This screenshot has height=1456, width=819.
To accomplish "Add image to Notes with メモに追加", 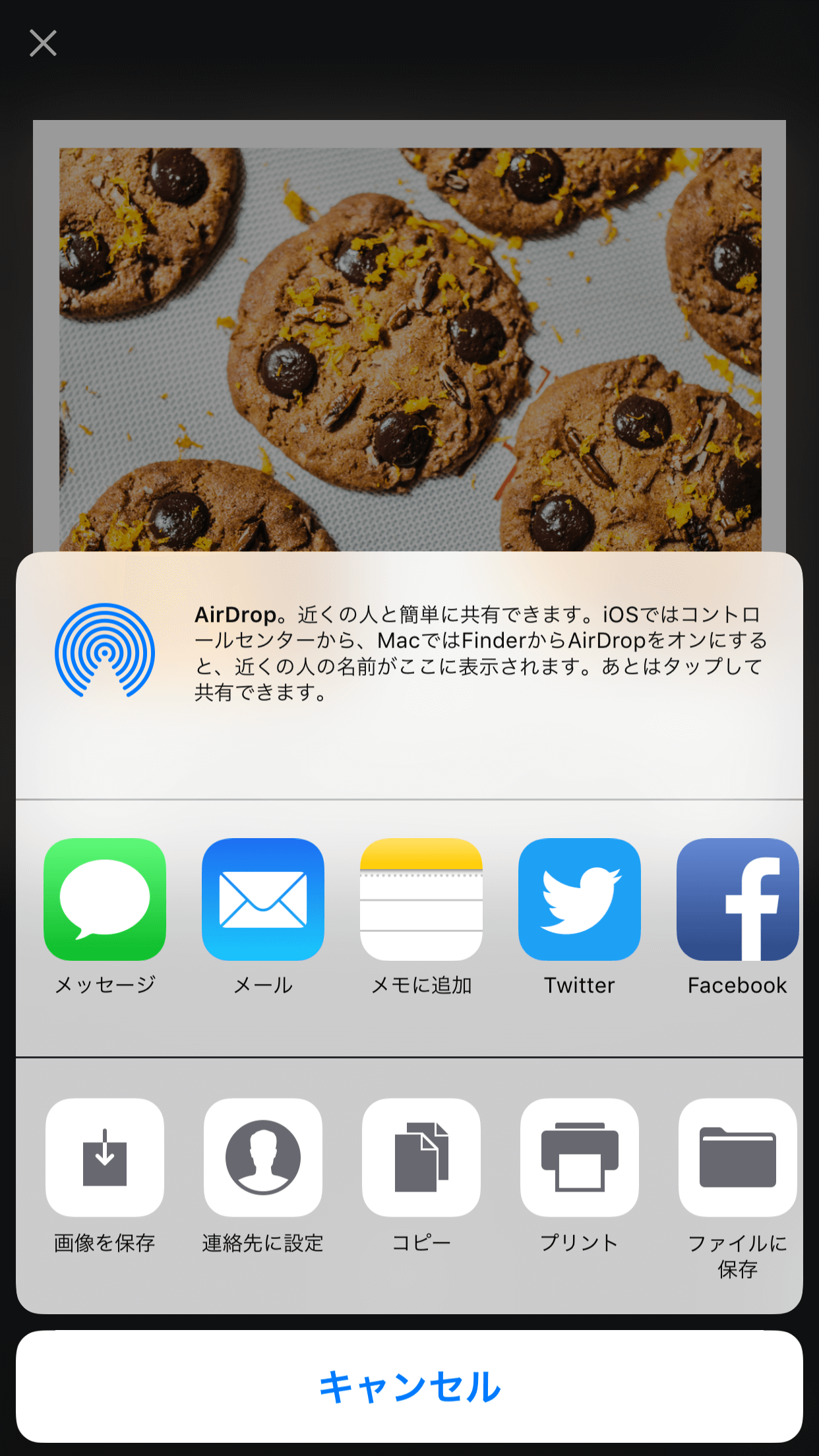I will (421, 899).
